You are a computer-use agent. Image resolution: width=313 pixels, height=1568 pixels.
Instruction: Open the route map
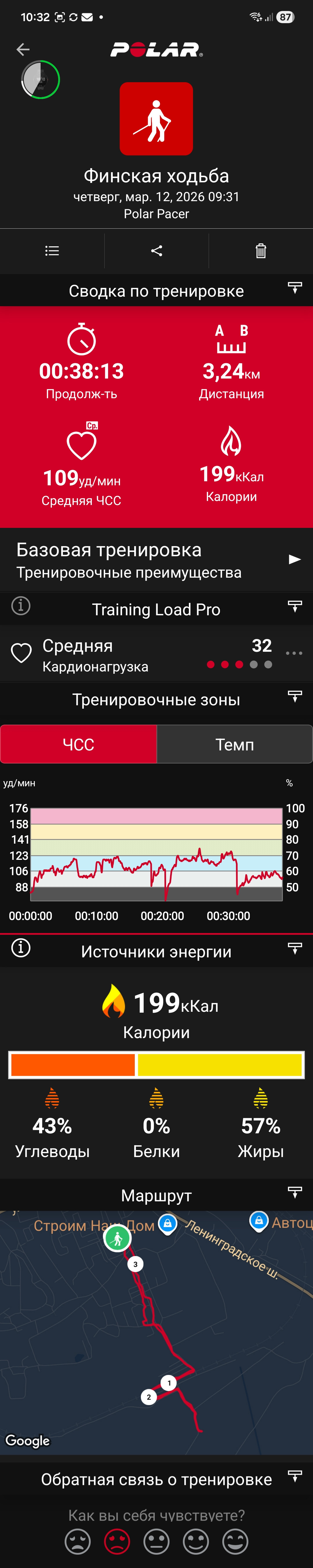coord(156,1332)
